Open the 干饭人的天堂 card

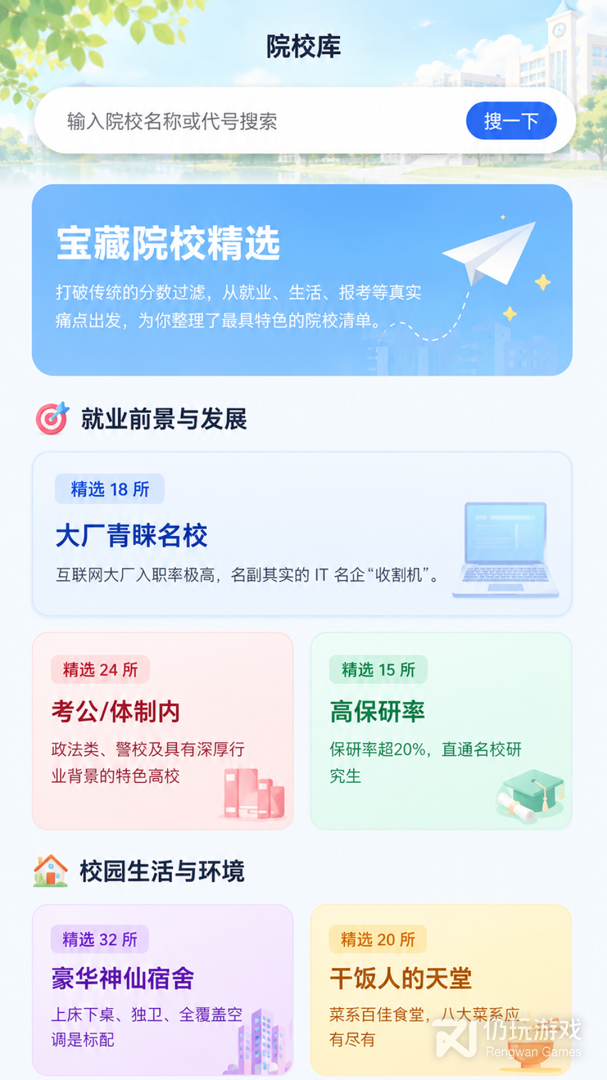coord(441,990)
